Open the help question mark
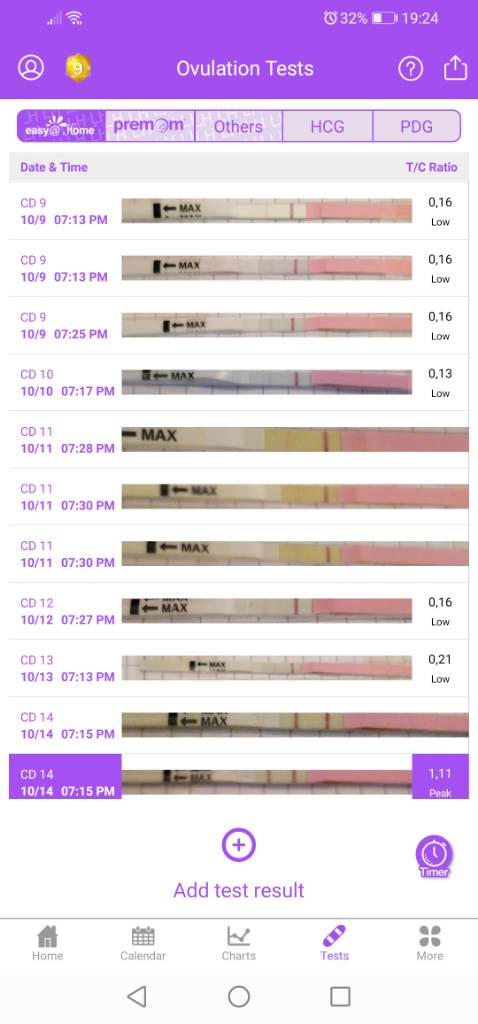This screenshot has height=1024, width=478. pos(411,69)
